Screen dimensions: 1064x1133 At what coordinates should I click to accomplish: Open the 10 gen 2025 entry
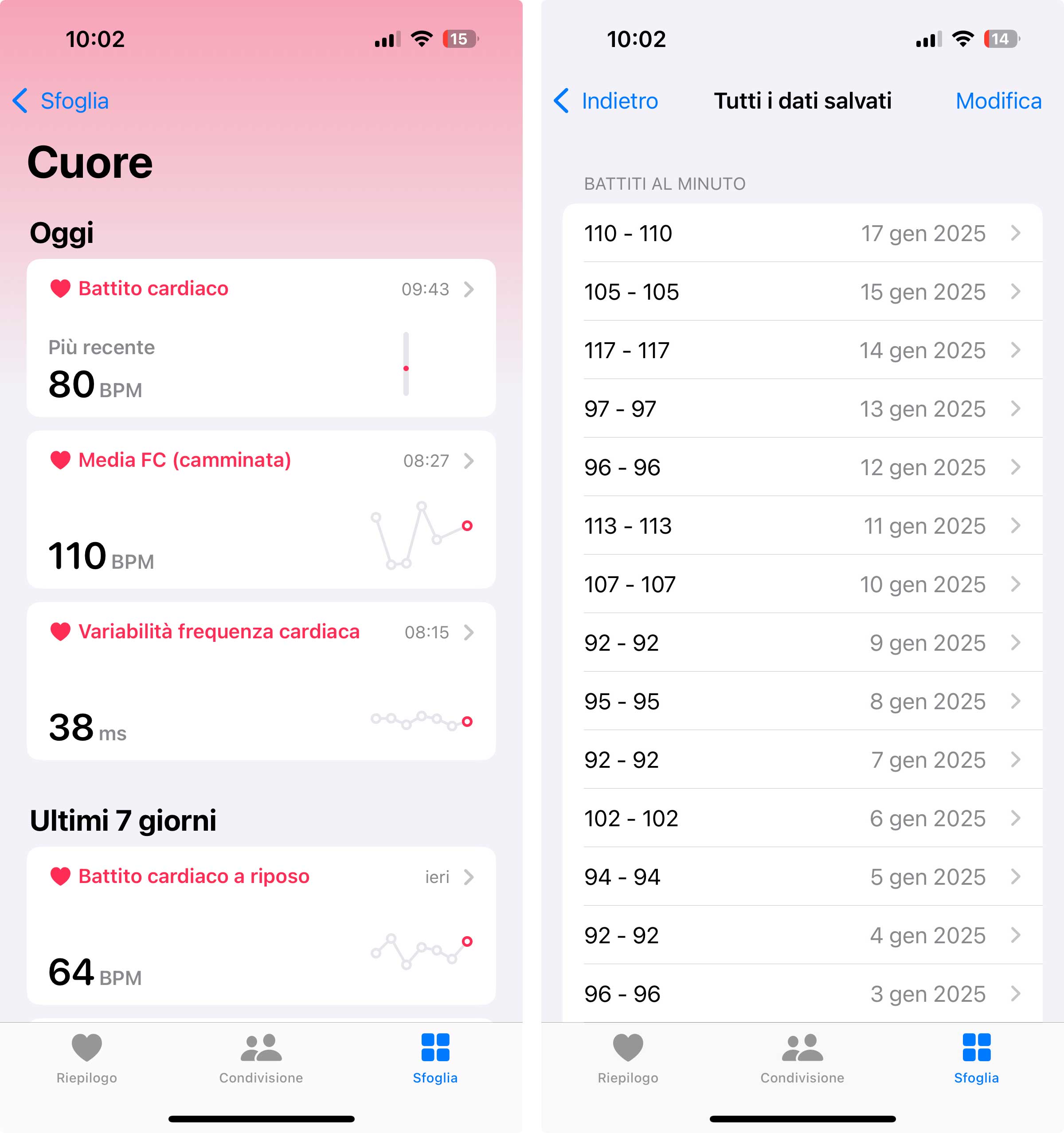[802, 584]
